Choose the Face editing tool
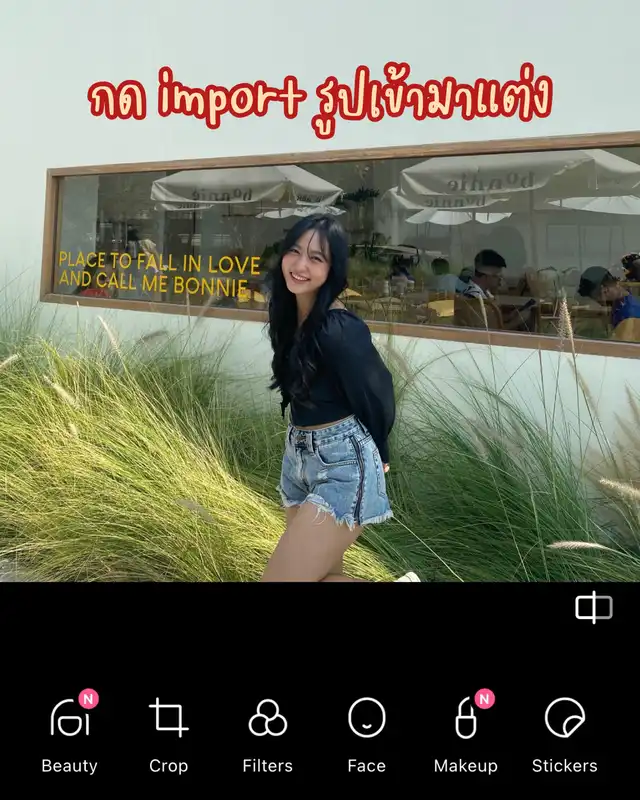This screenshot has width=640, height=800. [366, 735]
